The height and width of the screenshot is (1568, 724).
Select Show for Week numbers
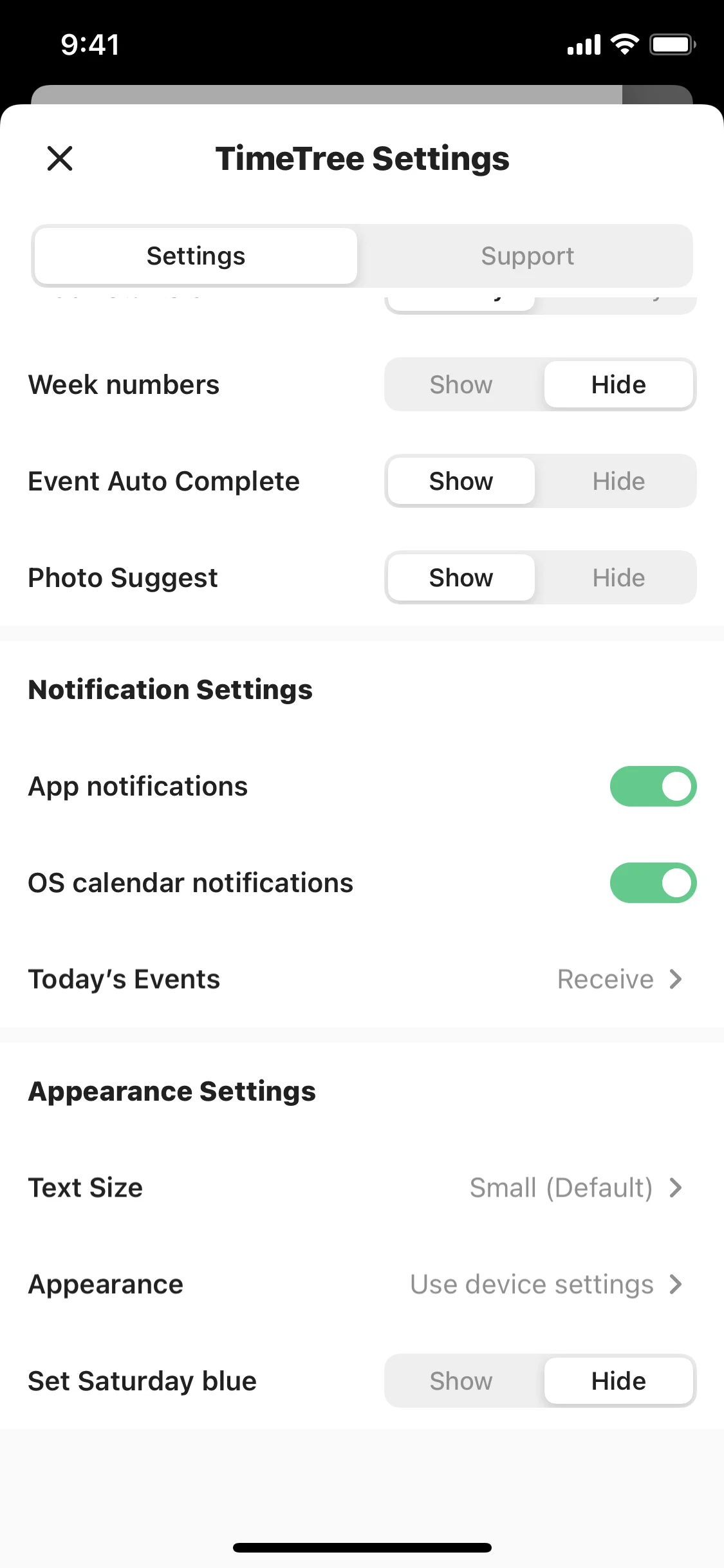tap(461, 384)
